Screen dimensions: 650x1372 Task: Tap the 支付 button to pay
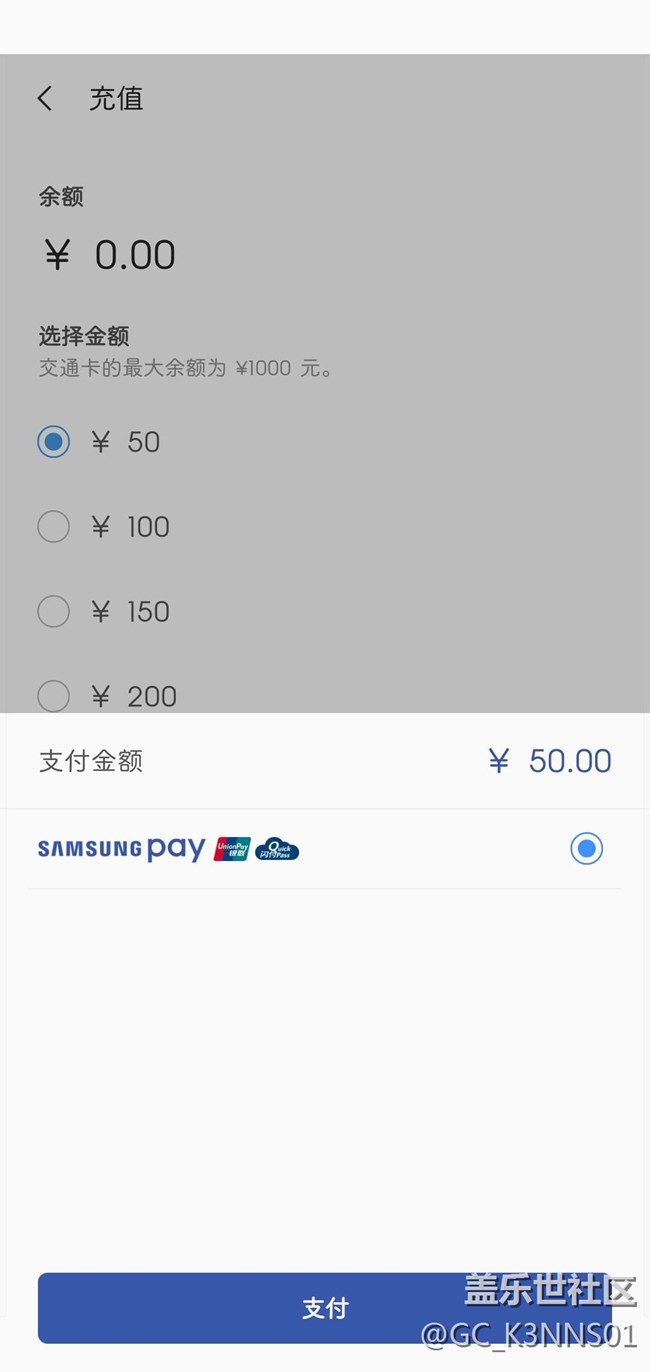point(324,1308)
